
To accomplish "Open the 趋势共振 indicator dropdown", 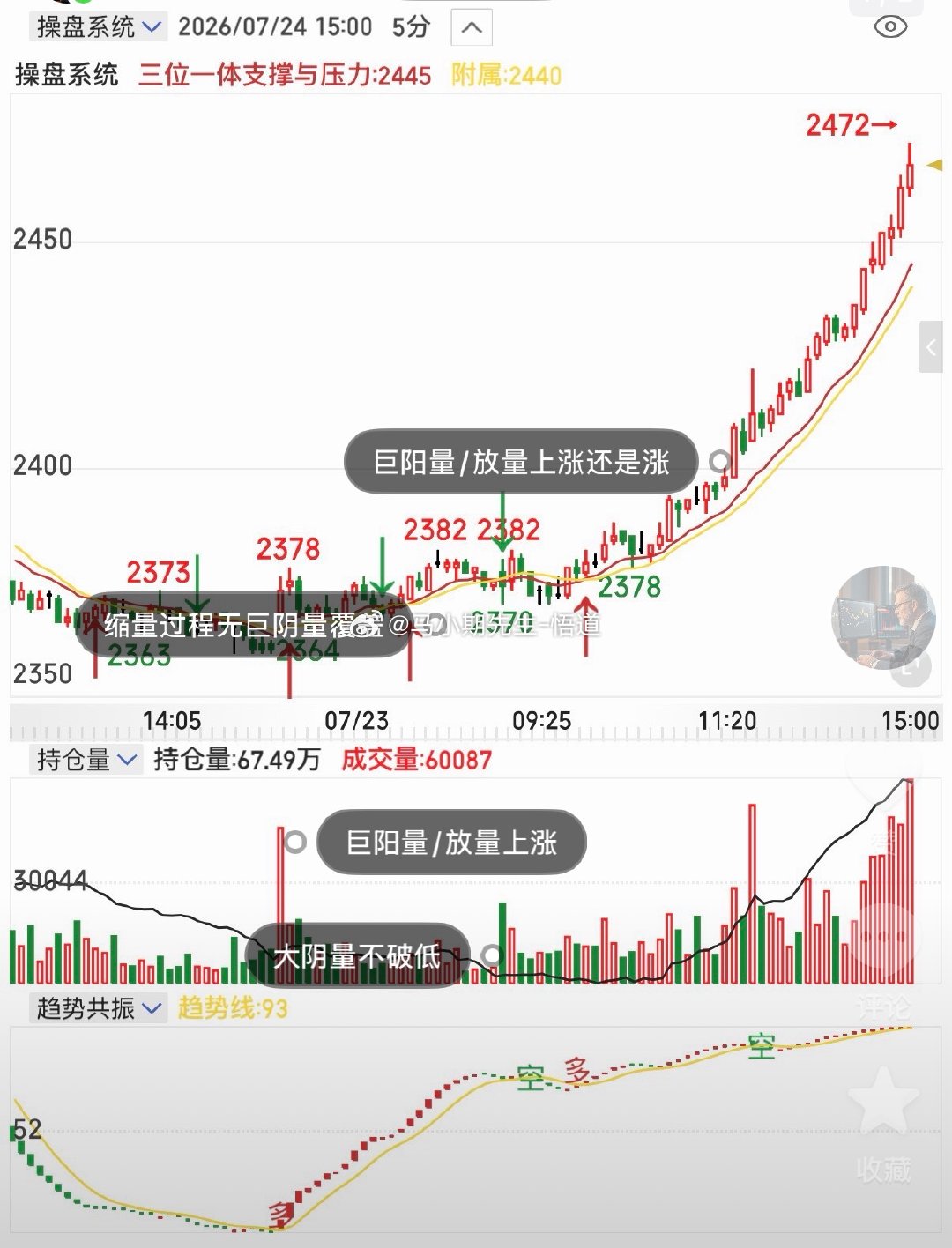I will point(98,1007).
